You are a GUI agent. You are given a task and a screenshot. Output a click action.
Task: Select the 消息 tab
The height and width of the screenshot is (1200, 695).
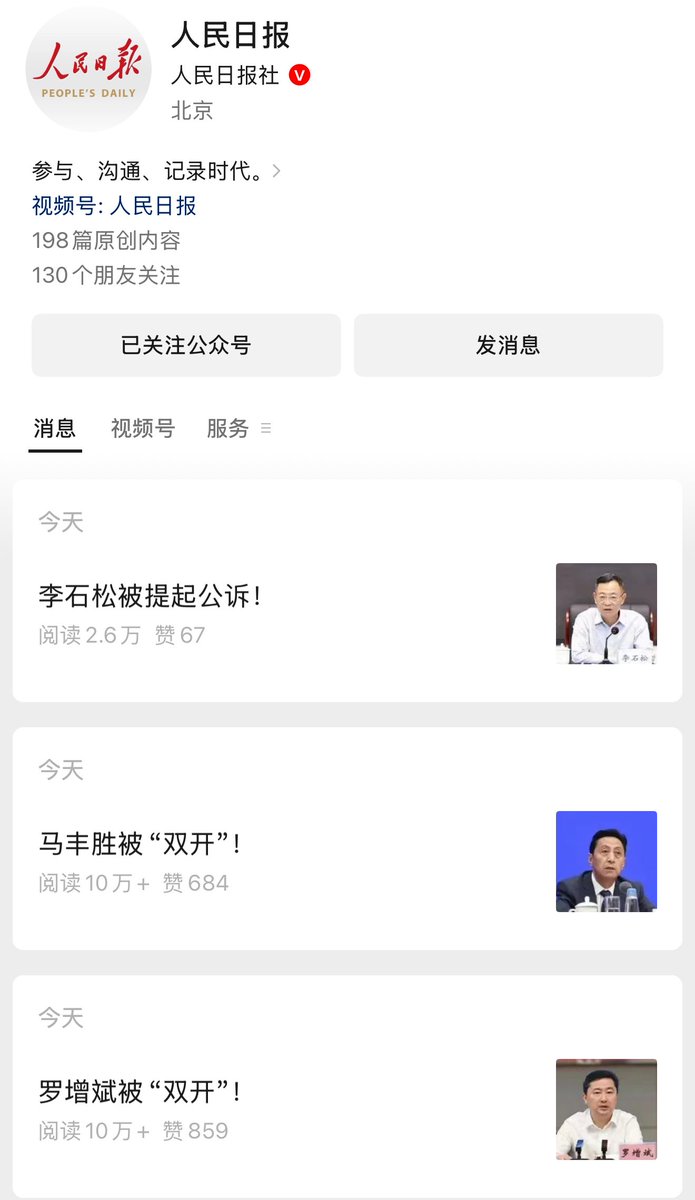(55, 428)
